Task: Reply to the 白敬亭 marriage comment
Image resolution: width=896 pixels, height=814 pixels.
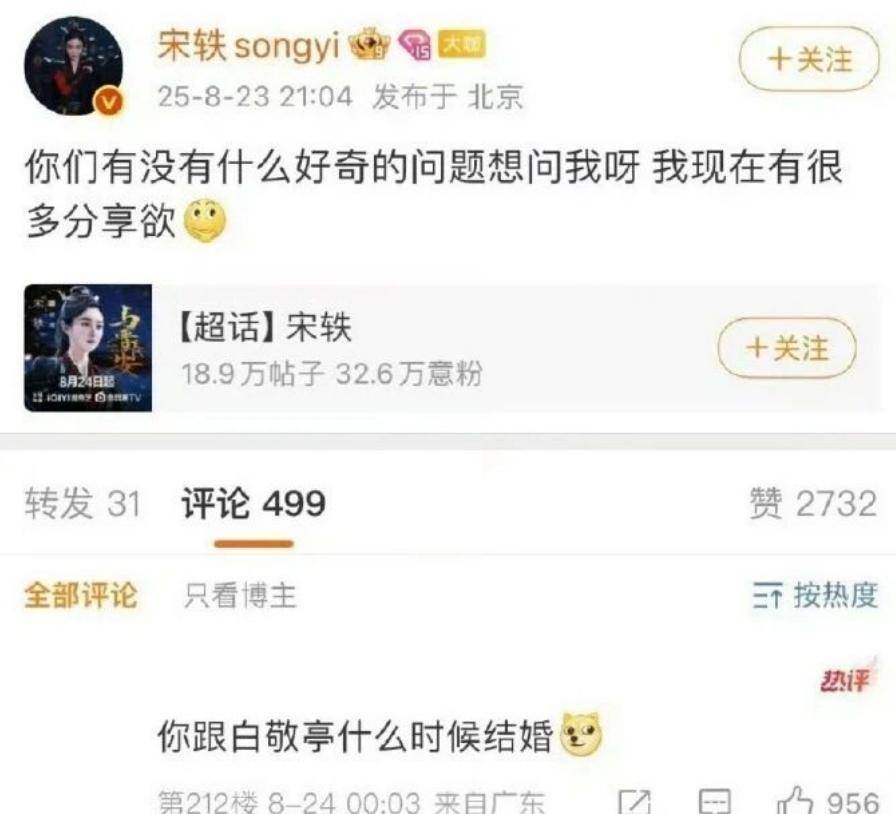Action: pos(714,800)
